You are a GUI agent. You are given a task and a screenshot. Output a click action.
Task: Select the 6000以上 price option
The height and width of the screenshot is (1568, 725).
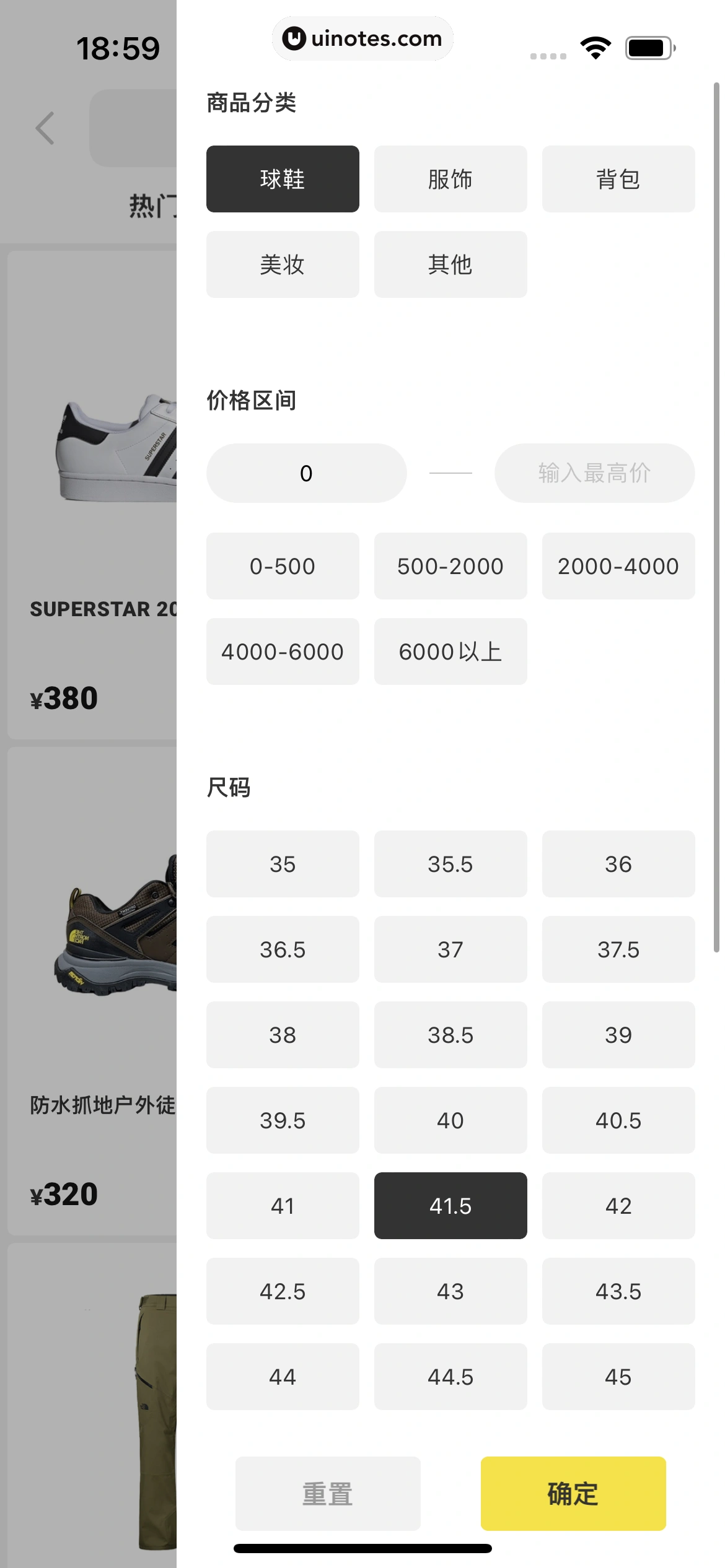[x=450, y=651]
